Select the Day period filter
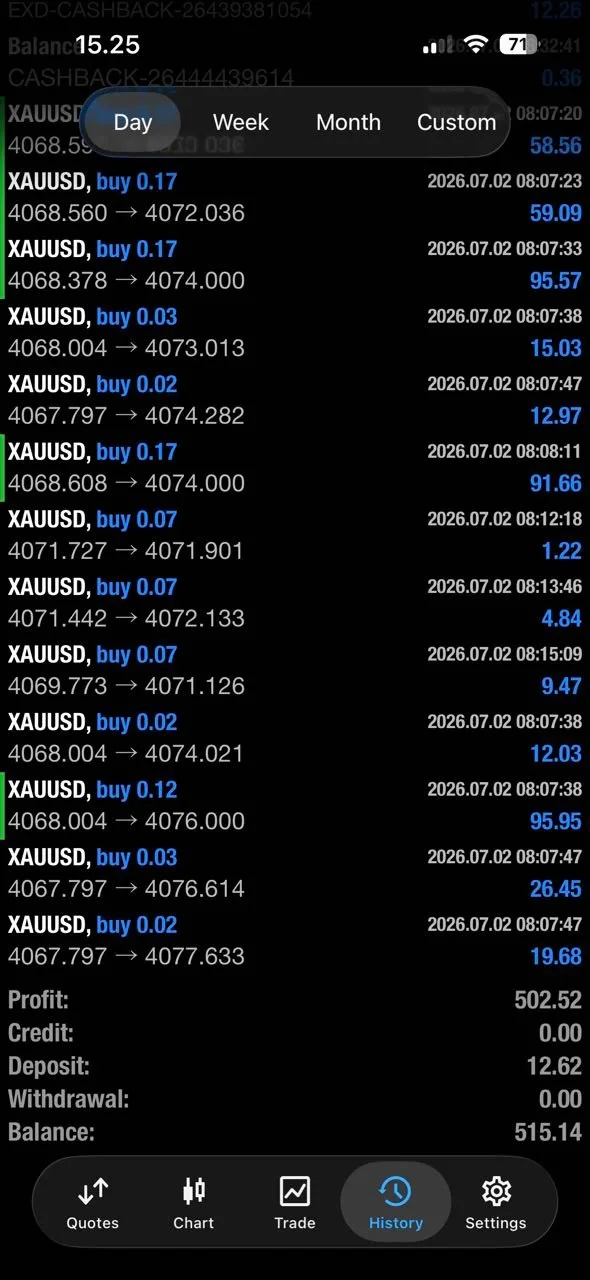Viewport: 590px width, 1280px height. 133,122
